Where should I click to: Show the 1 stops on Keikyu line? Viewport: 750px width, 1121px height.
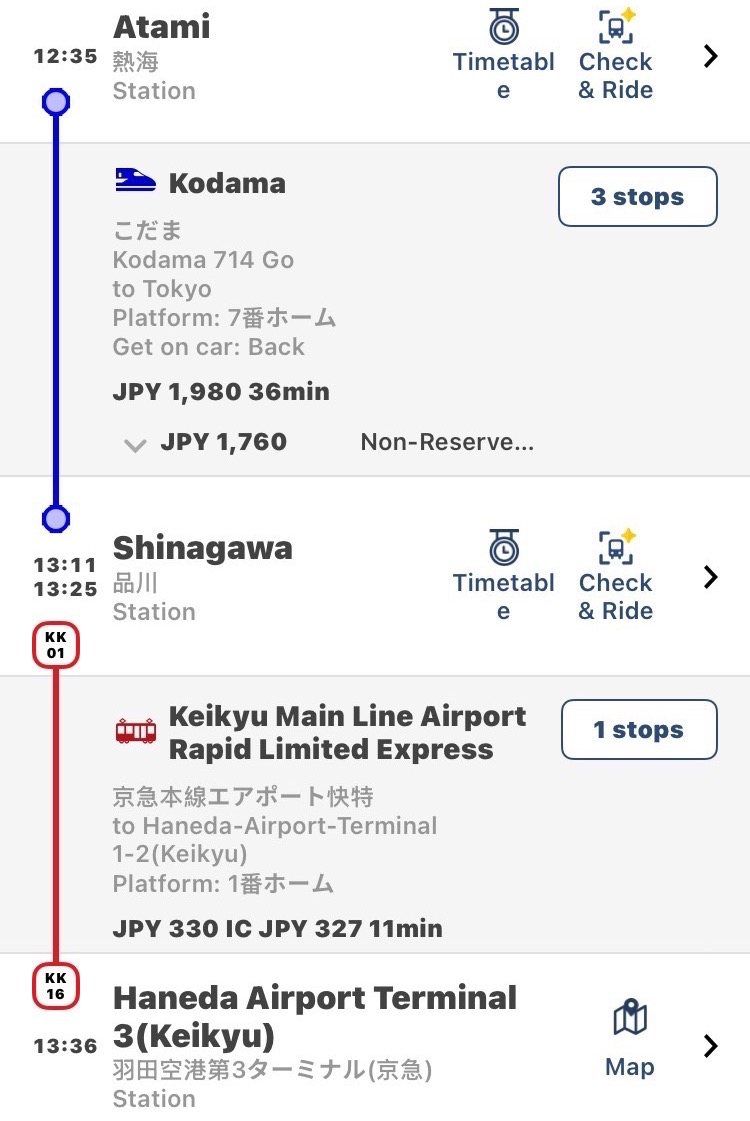(x=639, y=730)
